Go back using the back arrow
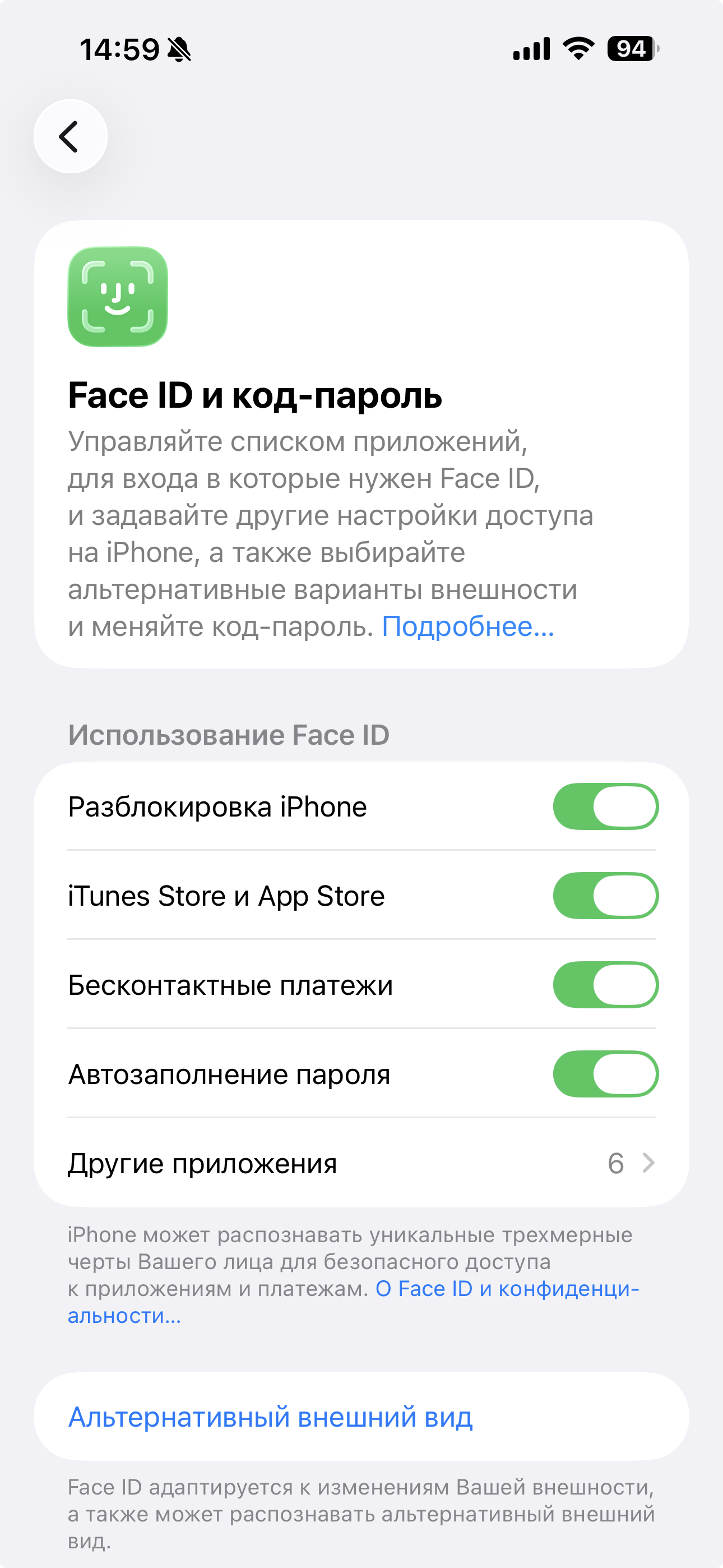The image size is (723, 1568). (71, 136)
